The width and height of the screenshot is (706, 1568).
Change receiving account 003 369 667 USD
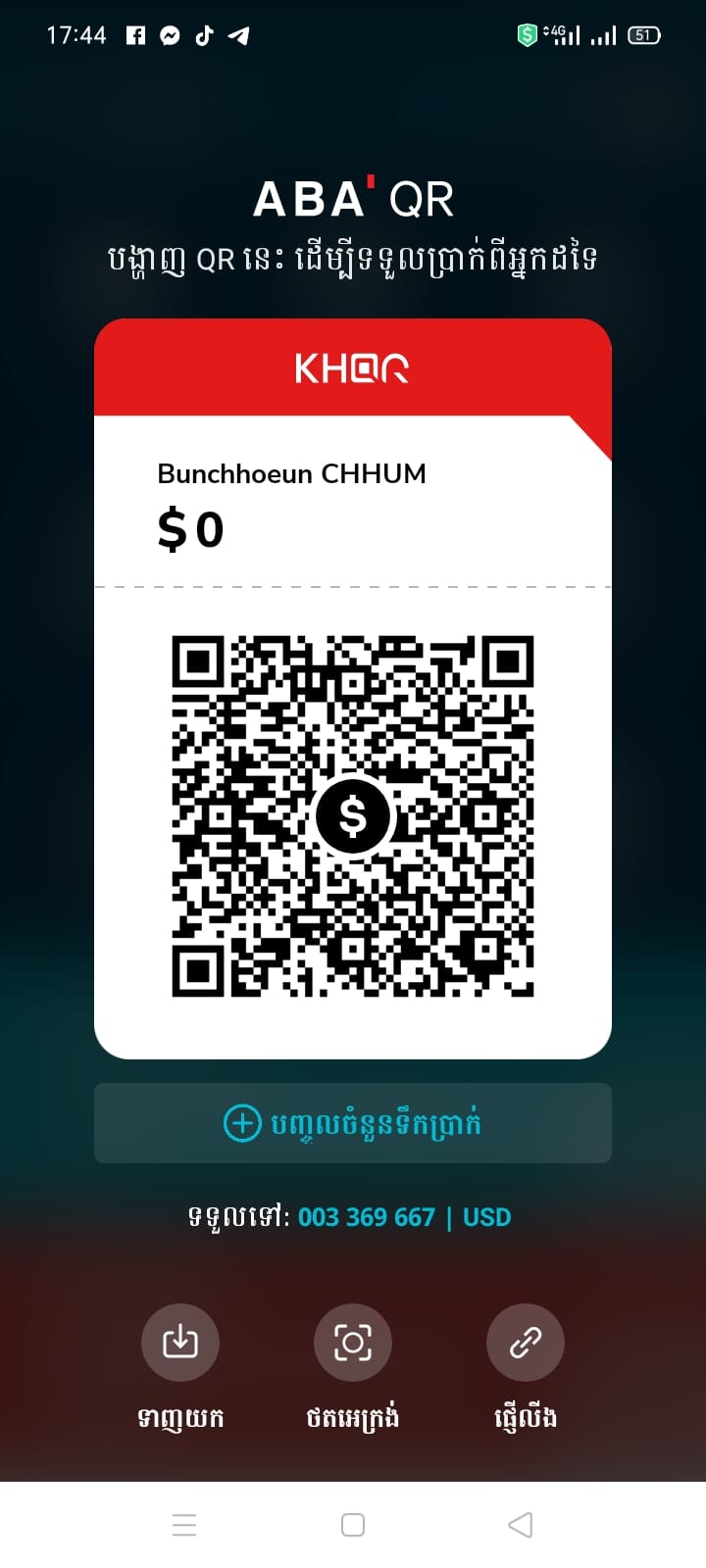click(x=404, y=1217)
